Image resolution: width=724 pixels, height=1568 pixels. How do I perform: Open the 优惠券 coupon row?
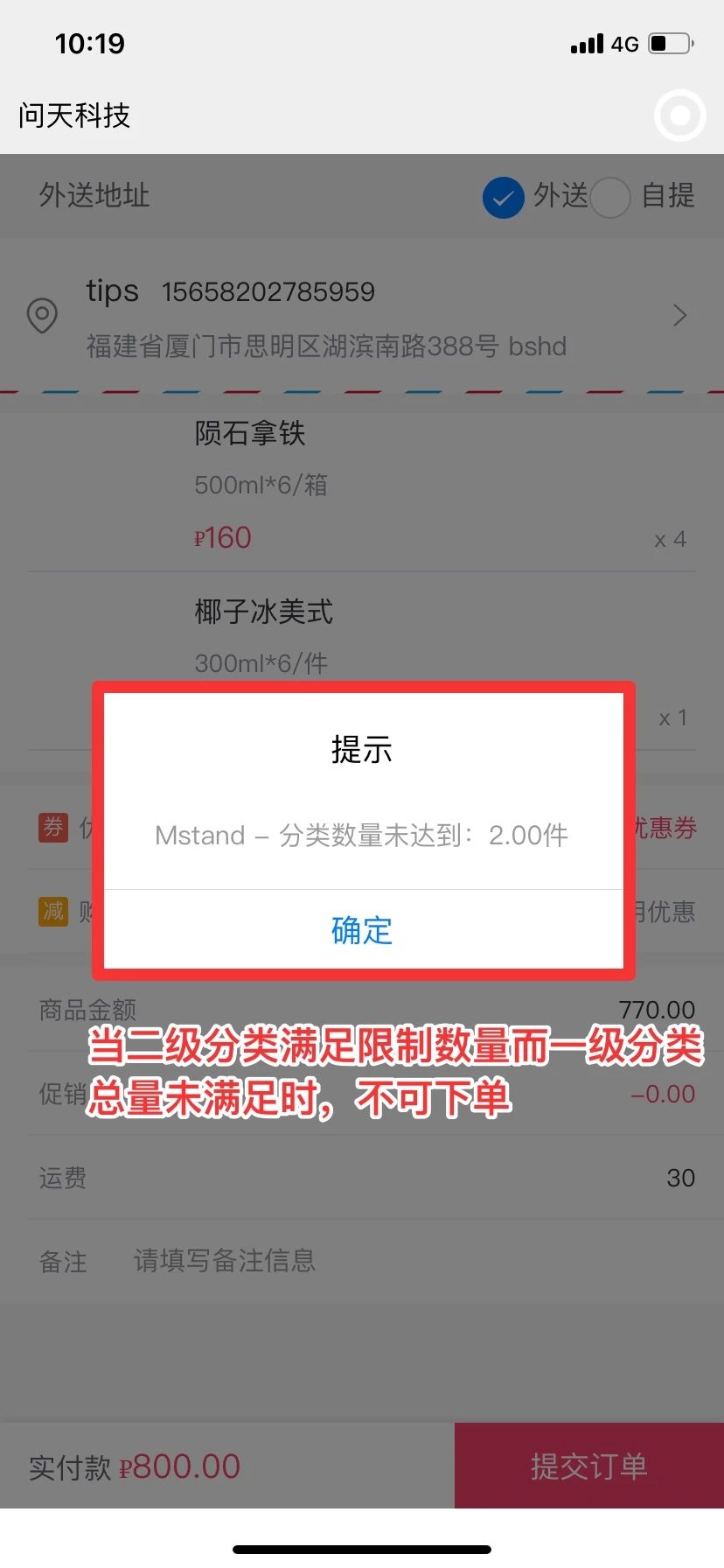tap(663, 828)
